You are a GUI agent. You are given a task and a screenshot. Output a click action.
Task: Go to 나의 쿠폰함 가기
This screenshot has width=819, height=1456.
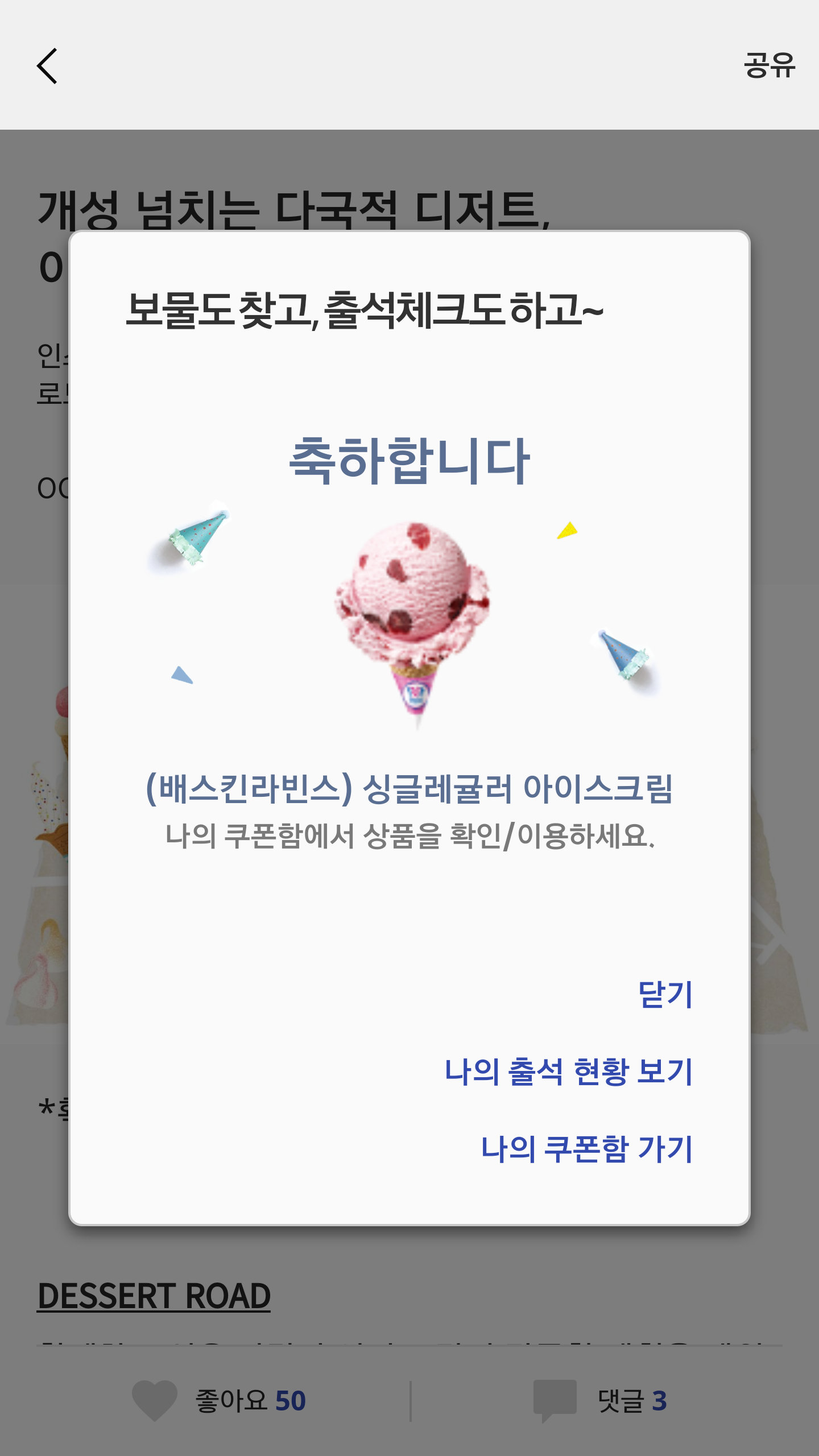586,1149
